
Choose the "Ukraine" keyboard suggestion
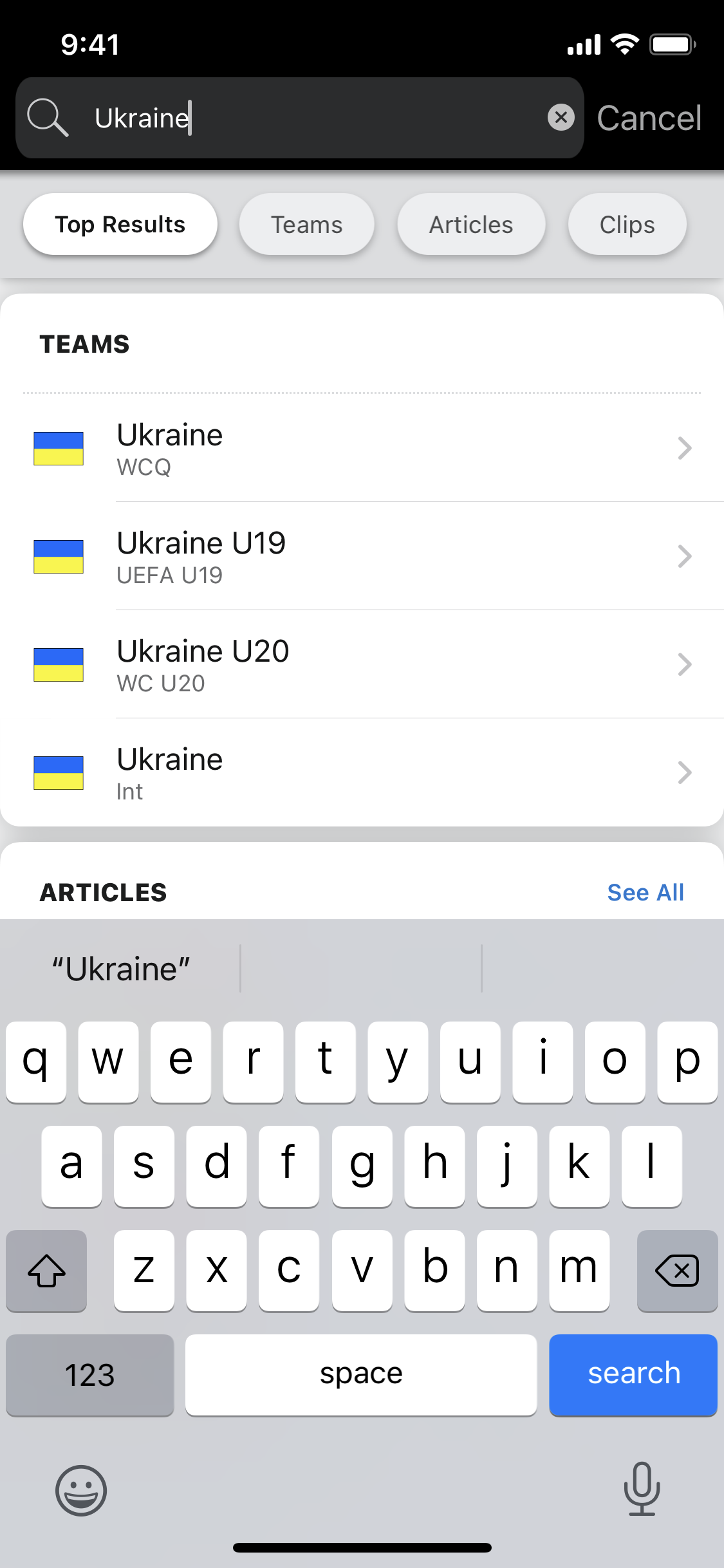pyautogui.click(x=121, y=969)
